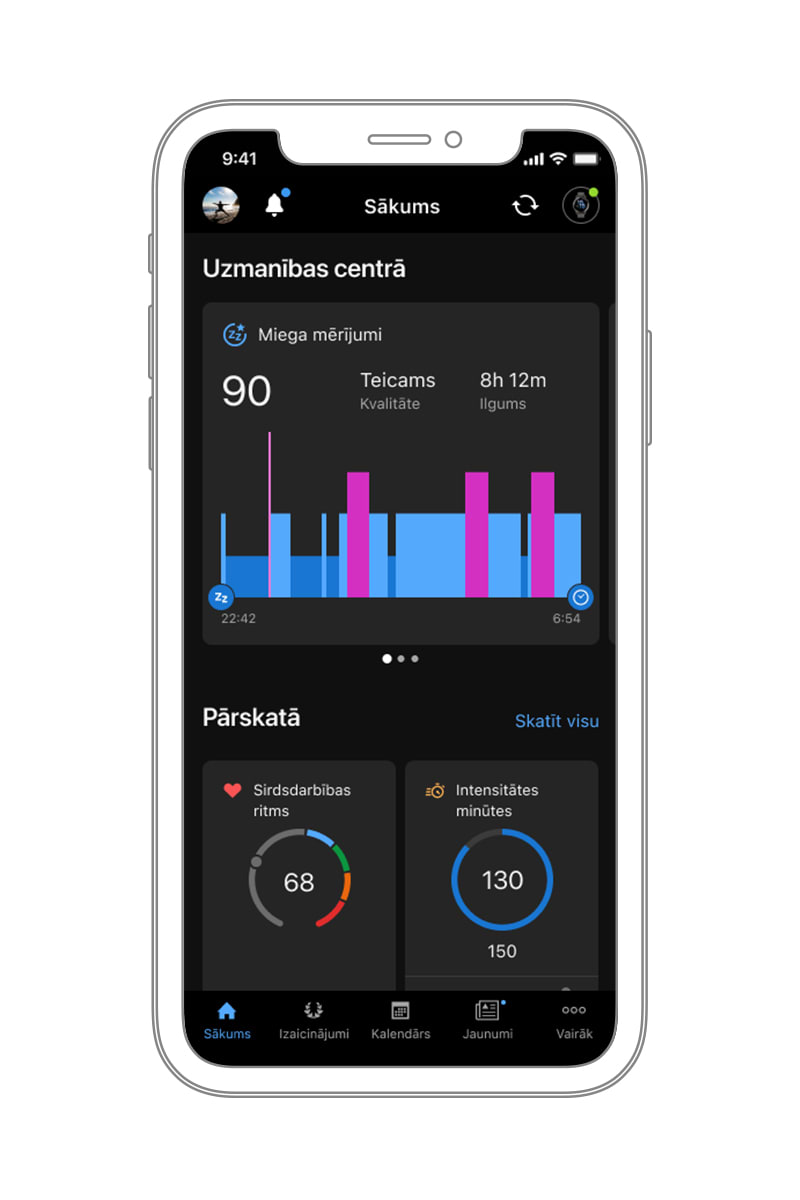Switch to the Izaicinājumi tab
The image size is (800, 1200).
pos(314,1020)
